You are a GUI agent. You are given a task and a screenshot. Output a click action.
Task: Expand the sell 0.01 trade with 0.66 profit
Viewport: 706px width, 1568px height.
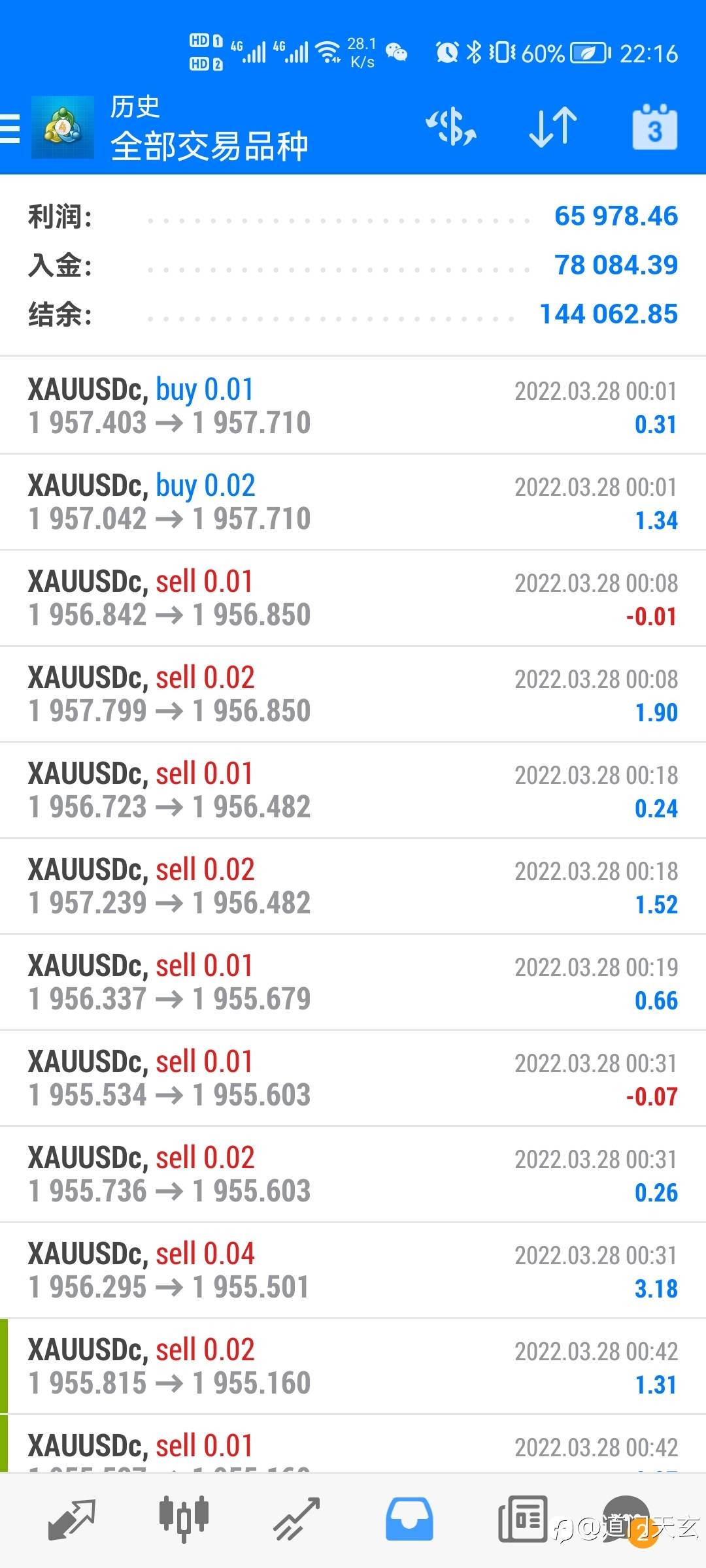(x=353, y=982)
